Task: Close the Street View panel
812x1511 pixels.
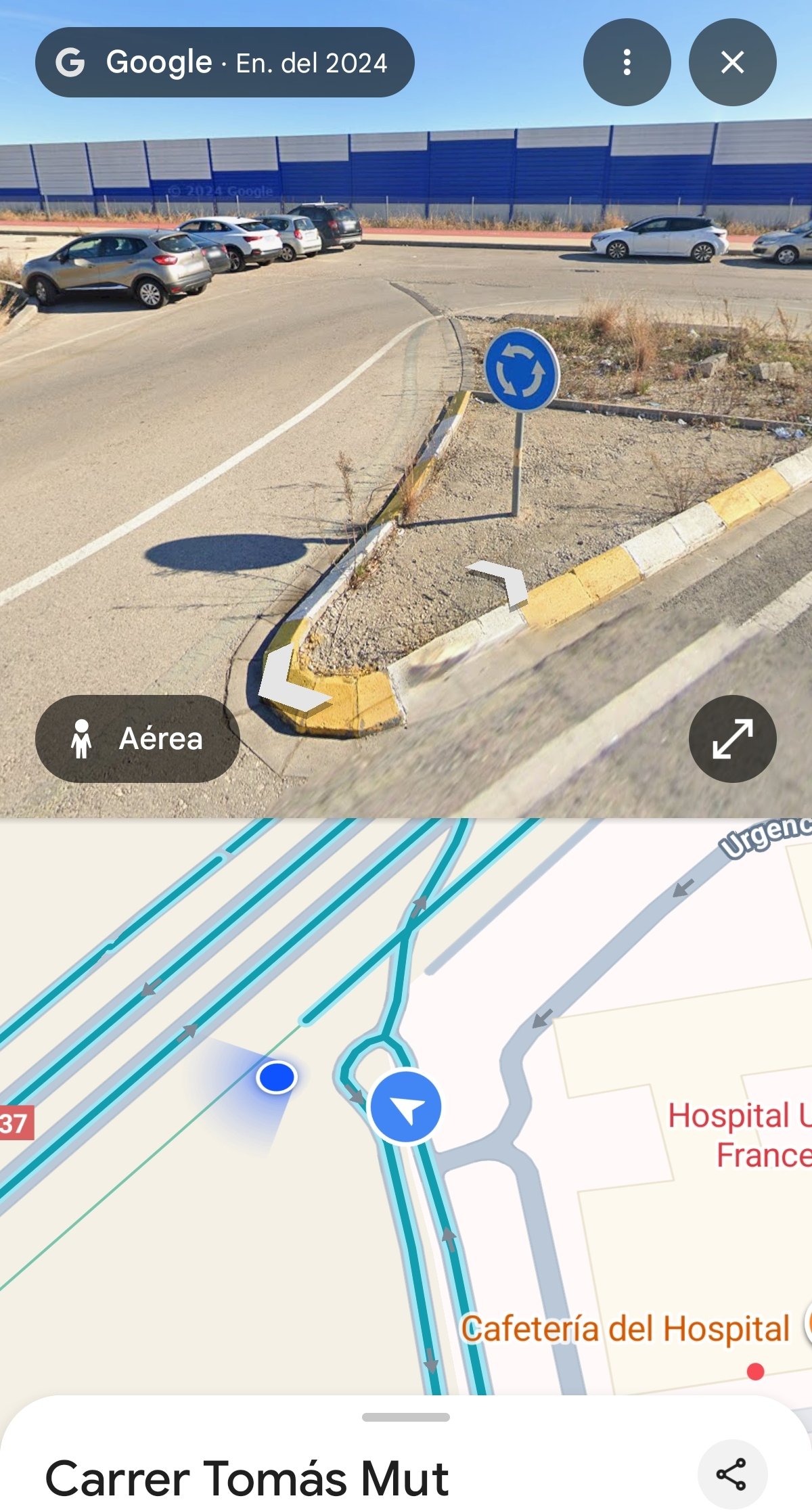Action: click(x=732, y=62)
